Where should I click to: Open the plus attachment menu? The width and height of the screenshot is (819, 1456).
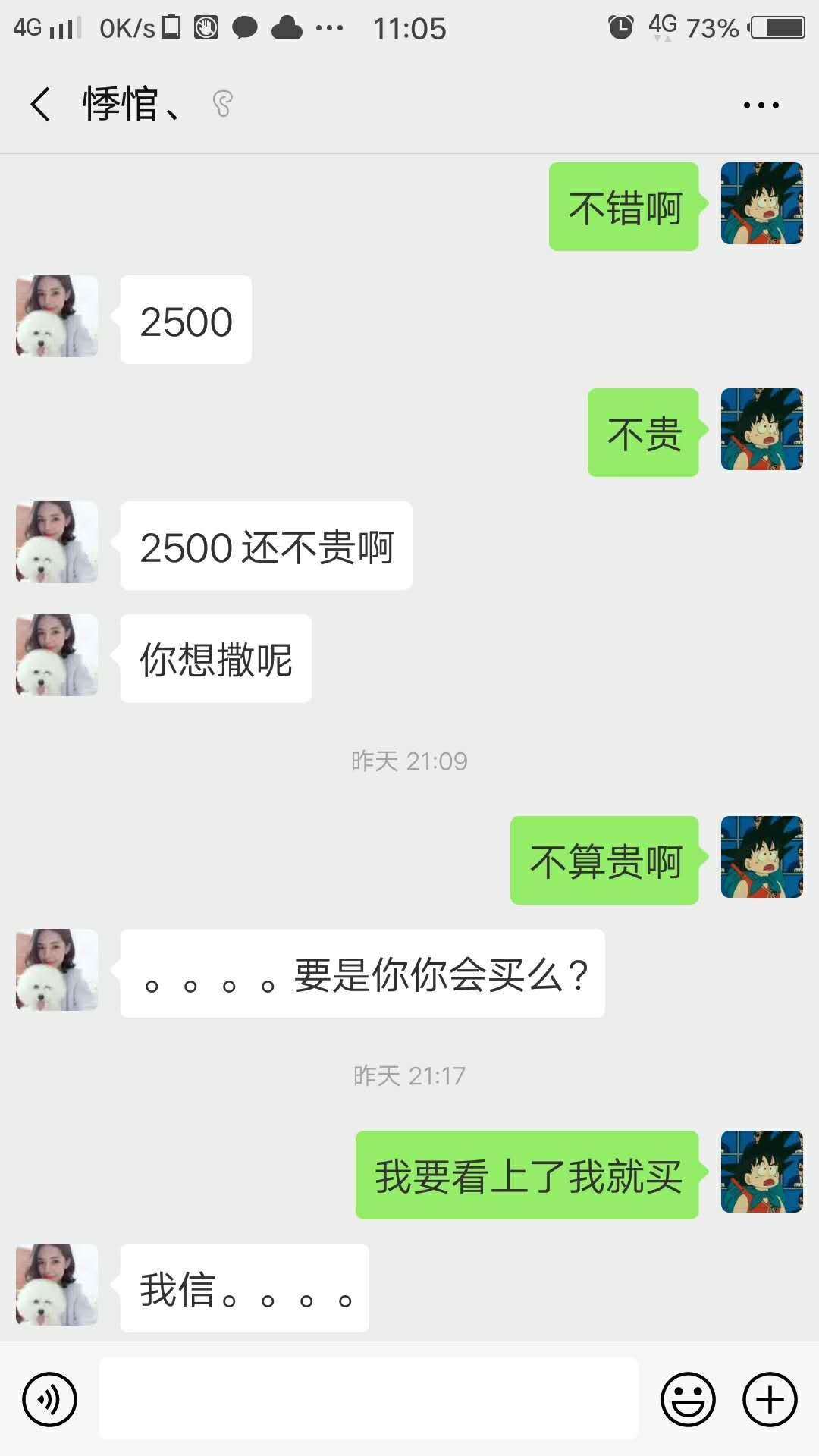(x=770, y=1399)
